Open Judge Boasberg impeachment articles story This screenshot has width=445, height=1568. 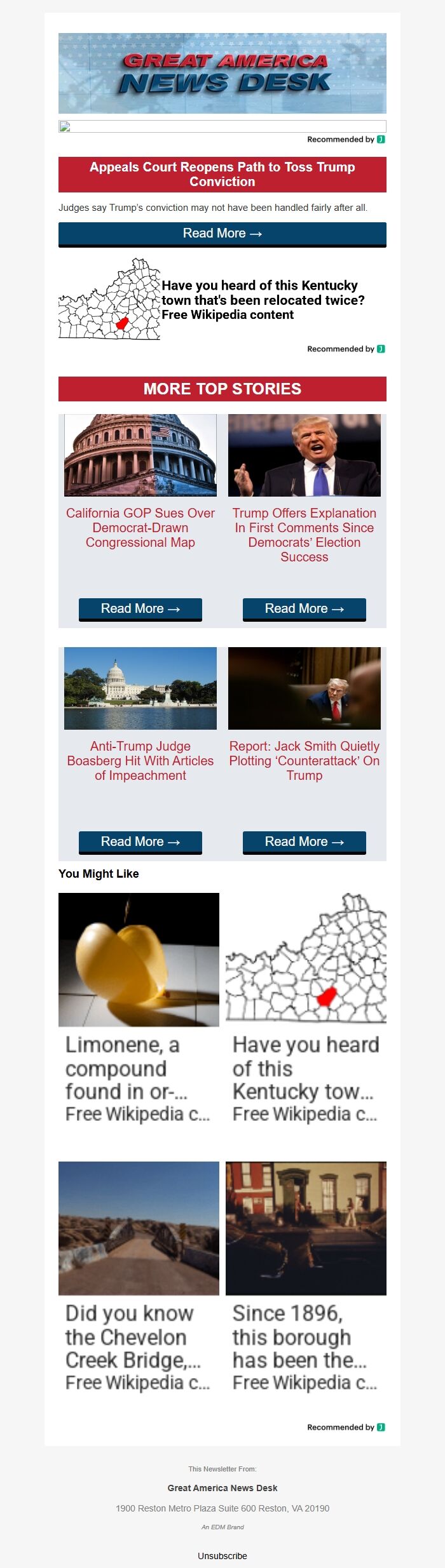(140, 760)
